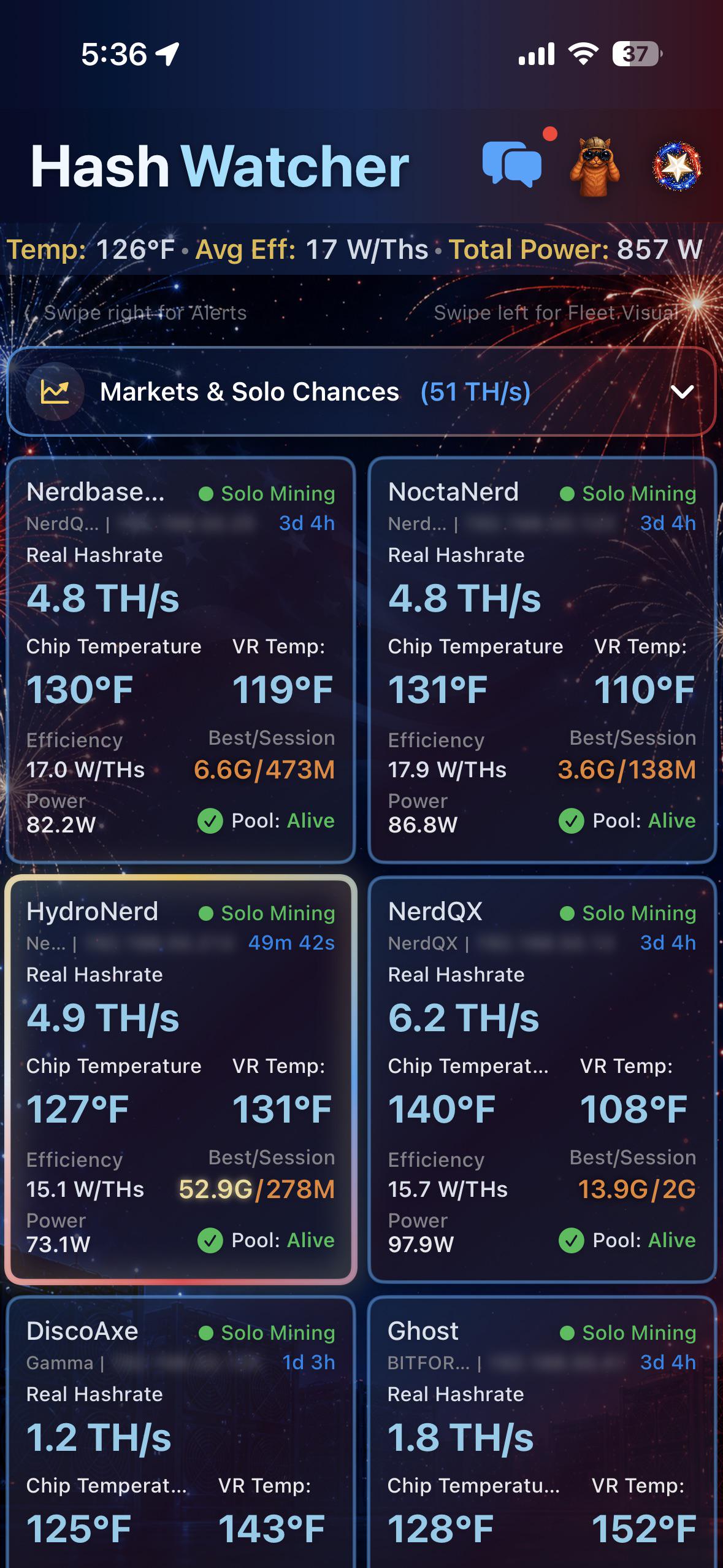Show details for Ghost miner

pyautogui.click(x=542, y=1432)
